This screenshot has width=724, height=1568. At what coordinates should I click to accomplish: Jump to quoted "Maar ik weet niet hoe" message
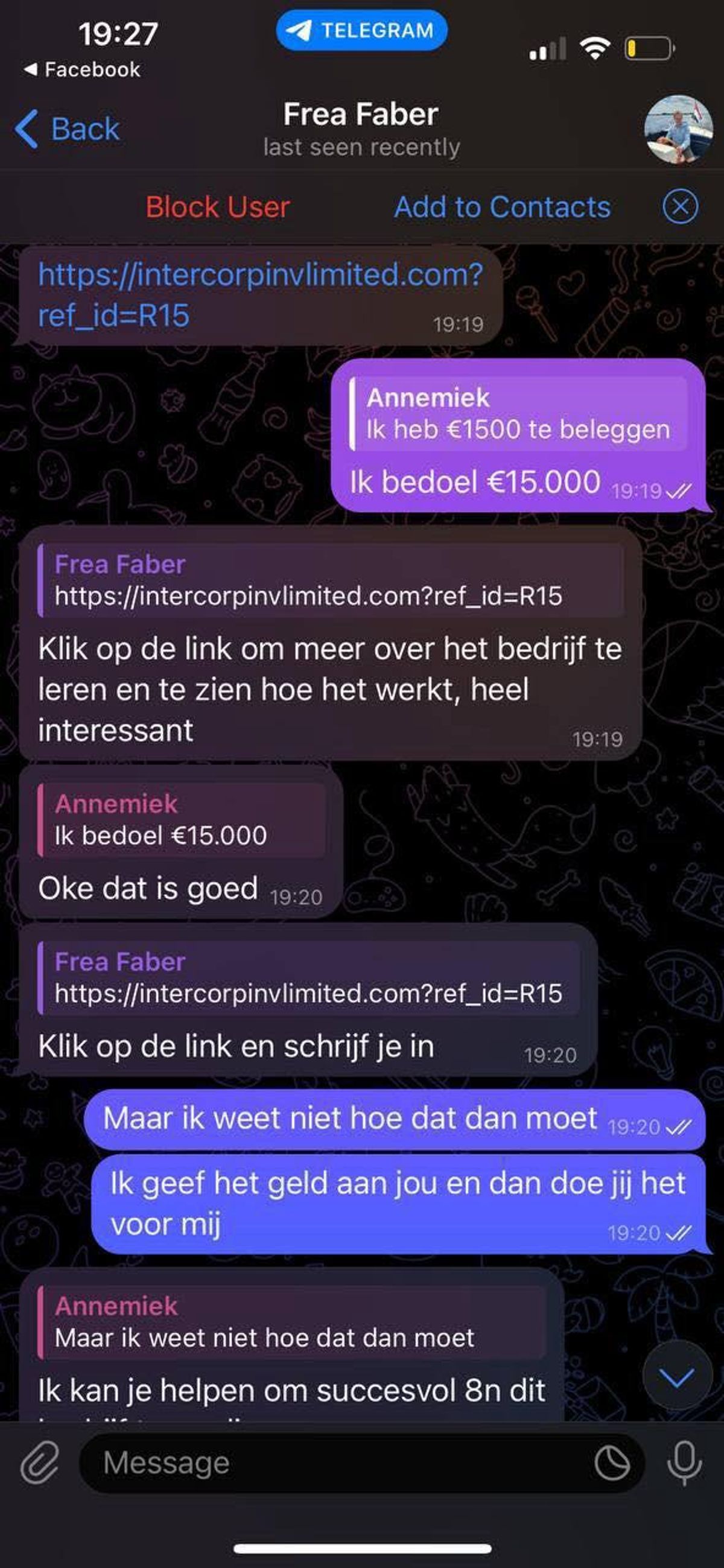[x=292, y=1322]
